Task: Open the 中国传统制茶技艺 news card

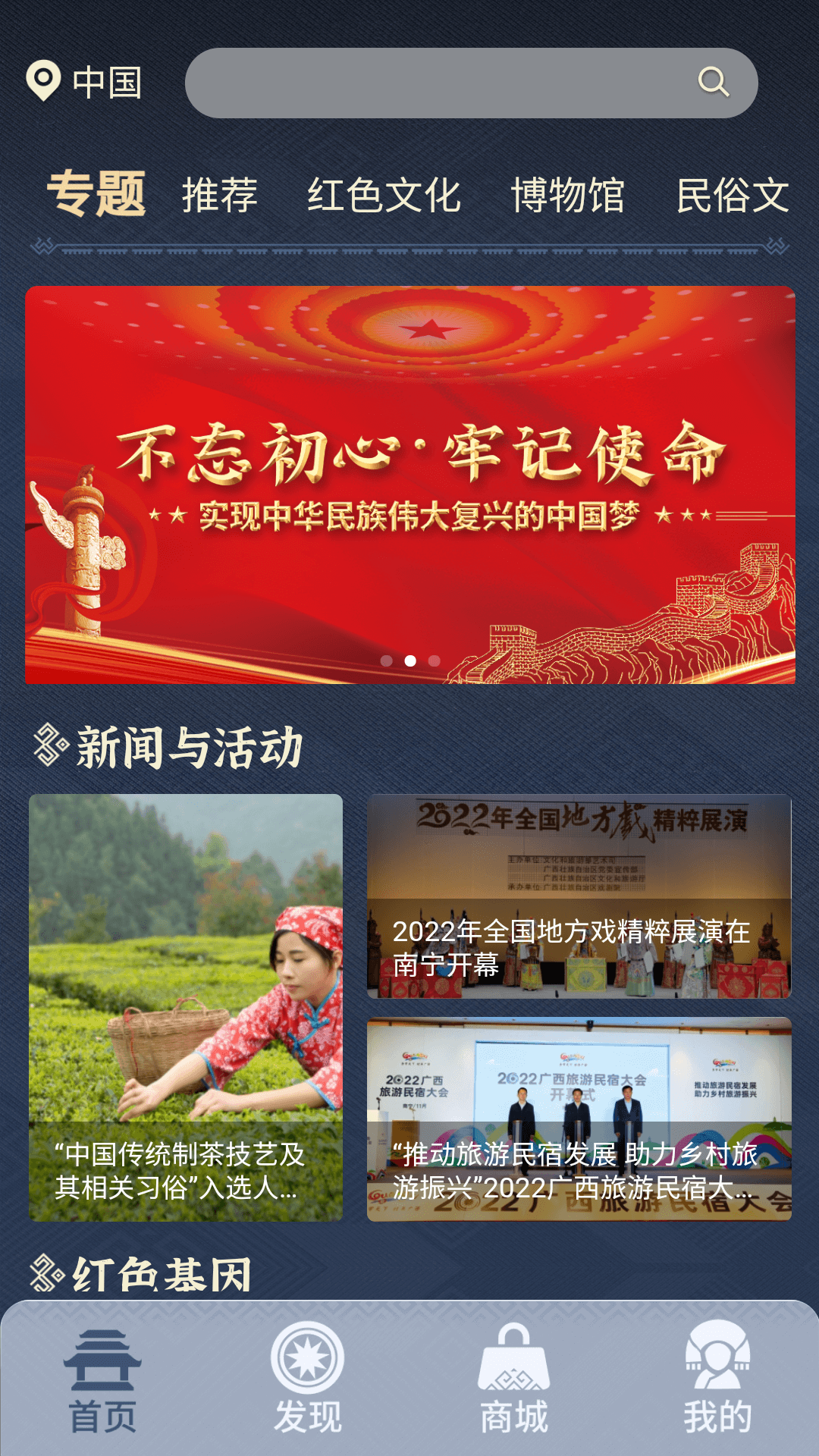Action: 186,1007
